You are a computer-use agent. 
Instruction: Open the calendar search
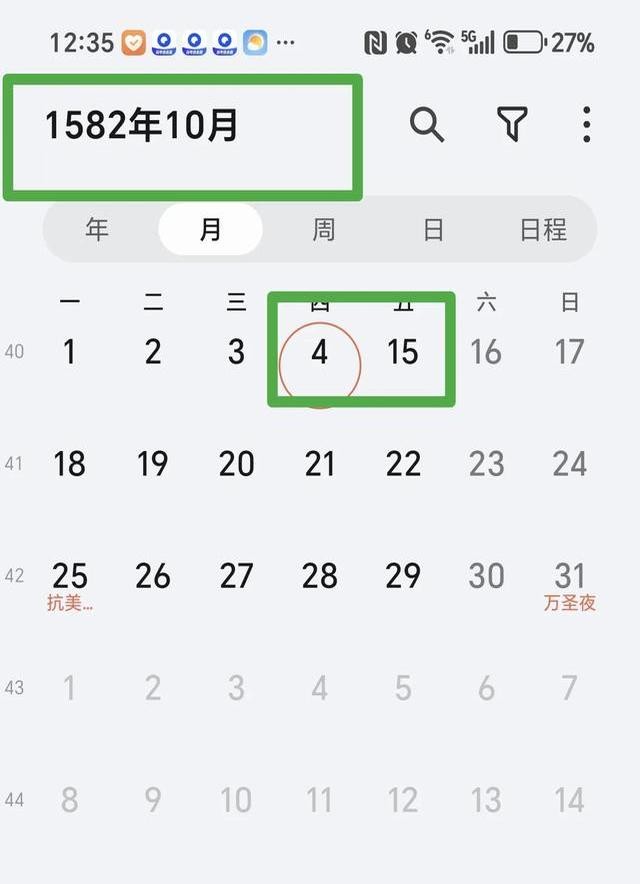point(427,125)
